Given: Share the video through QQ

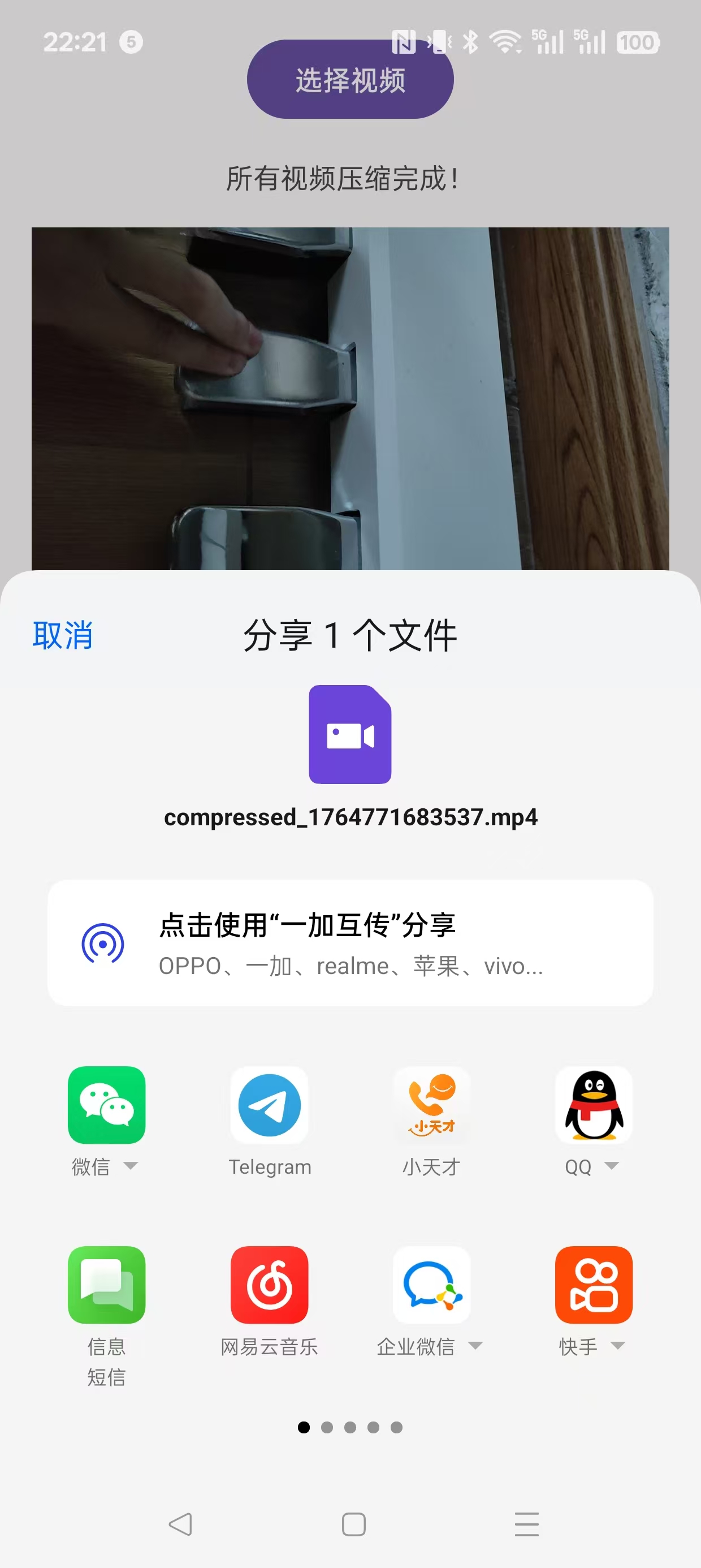Looking at the screenshot, I should tap(593, 1106).
